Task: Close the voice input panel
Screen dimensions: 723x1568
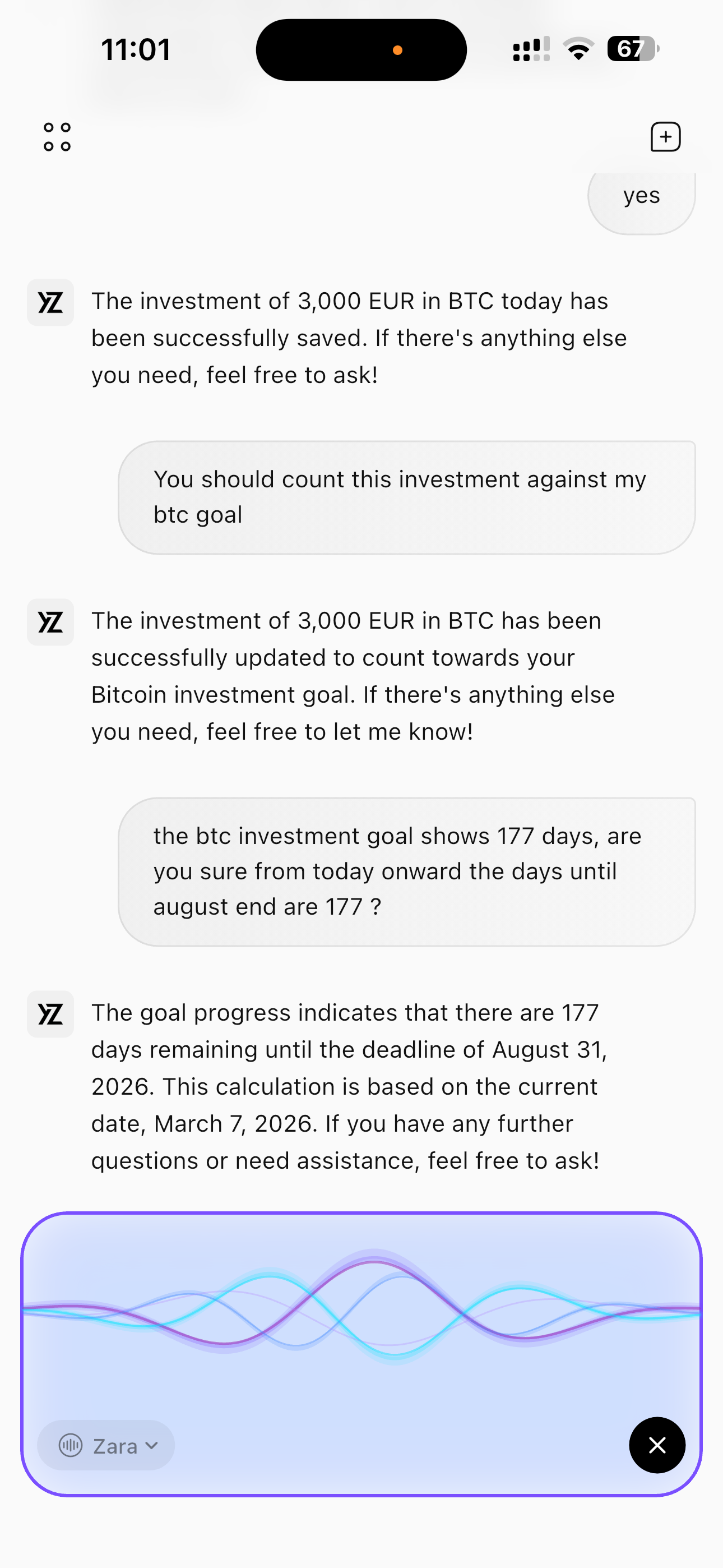Action: (x=657, y=1445)
